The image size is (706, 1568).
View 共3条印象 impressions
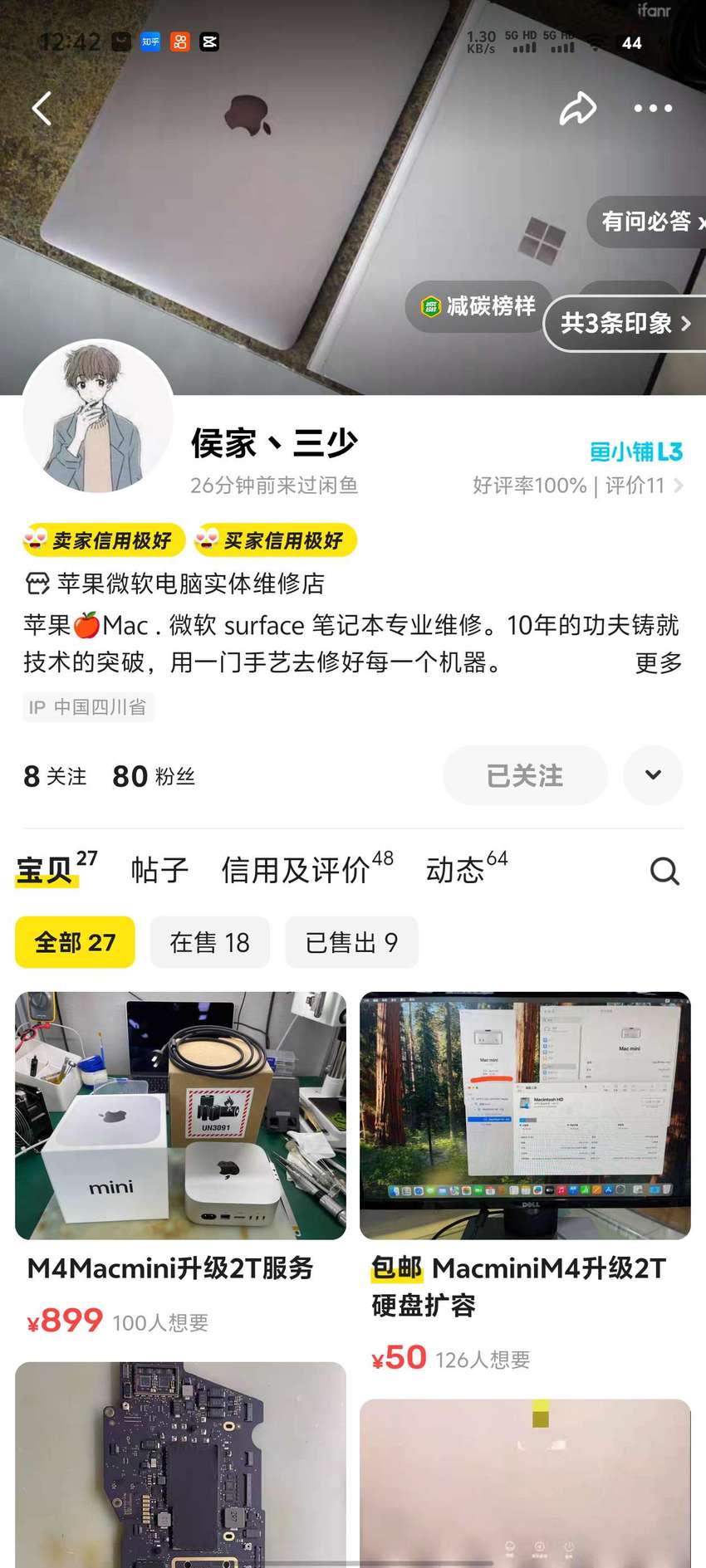625,323
